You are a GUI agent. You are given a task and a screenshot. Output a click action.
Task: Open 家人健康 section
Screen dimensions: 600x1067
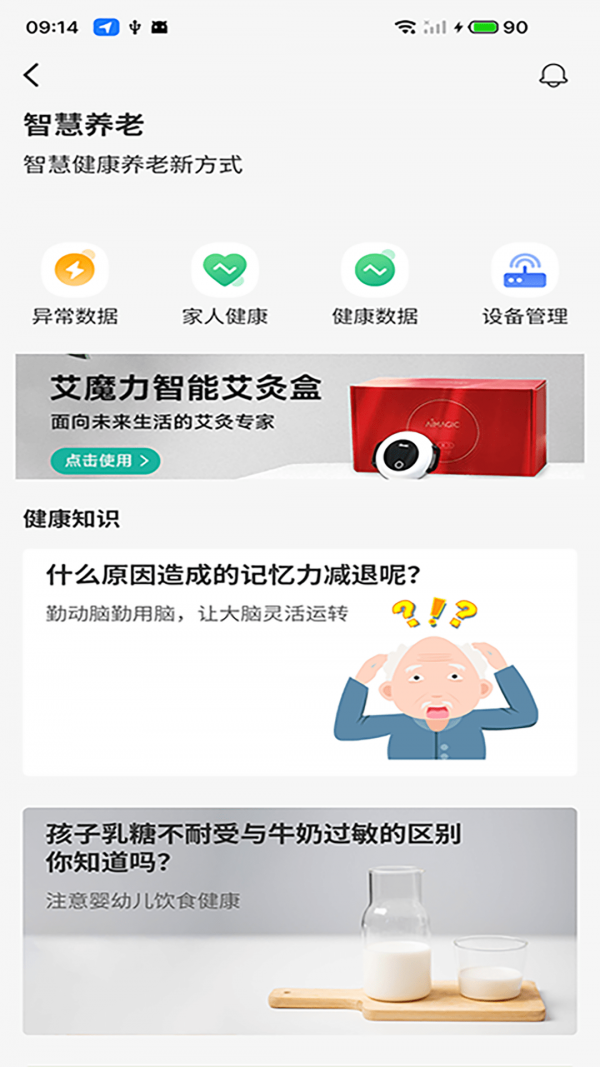(225, 286)
